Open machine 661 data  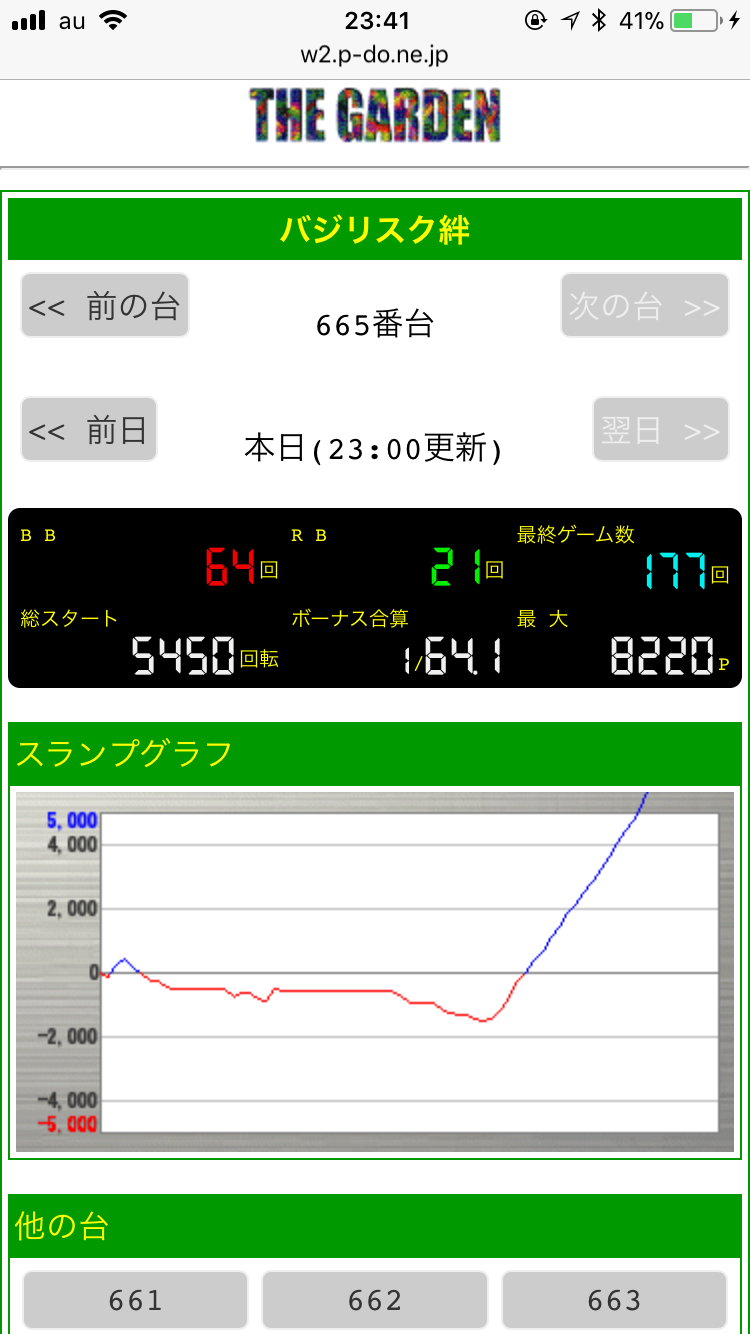coord(136,1300)
